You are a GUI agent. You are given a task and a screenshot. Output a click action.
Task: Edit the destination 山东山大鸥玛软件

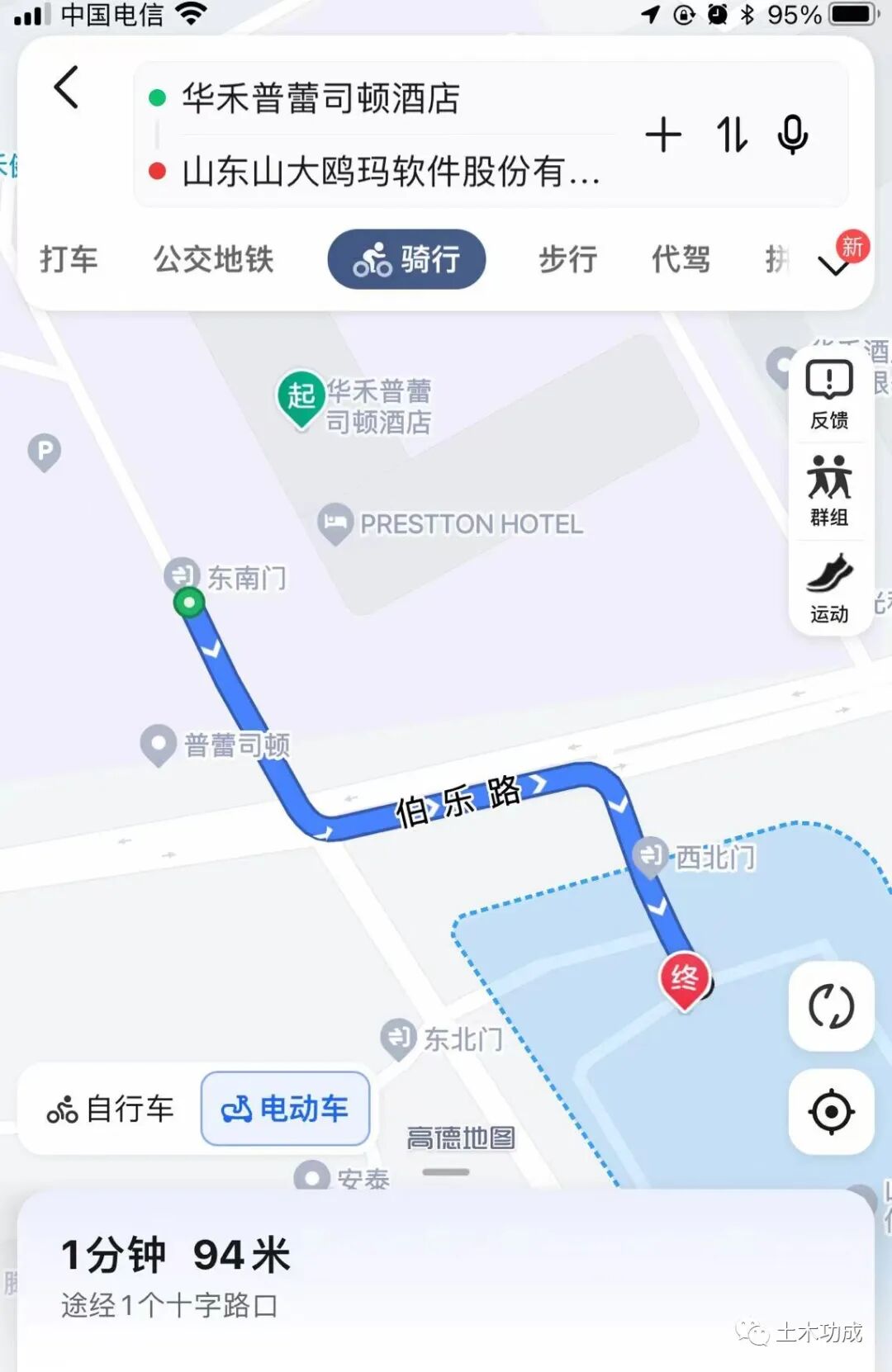(390, 172)
